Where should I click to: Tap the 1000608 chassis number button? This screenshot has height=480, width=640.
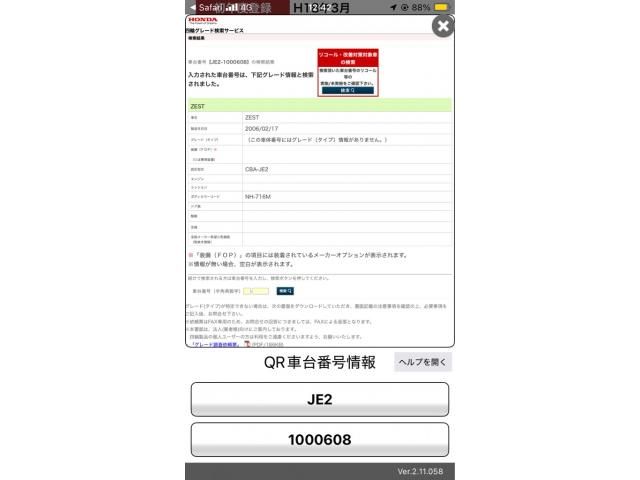pos(320,439)
